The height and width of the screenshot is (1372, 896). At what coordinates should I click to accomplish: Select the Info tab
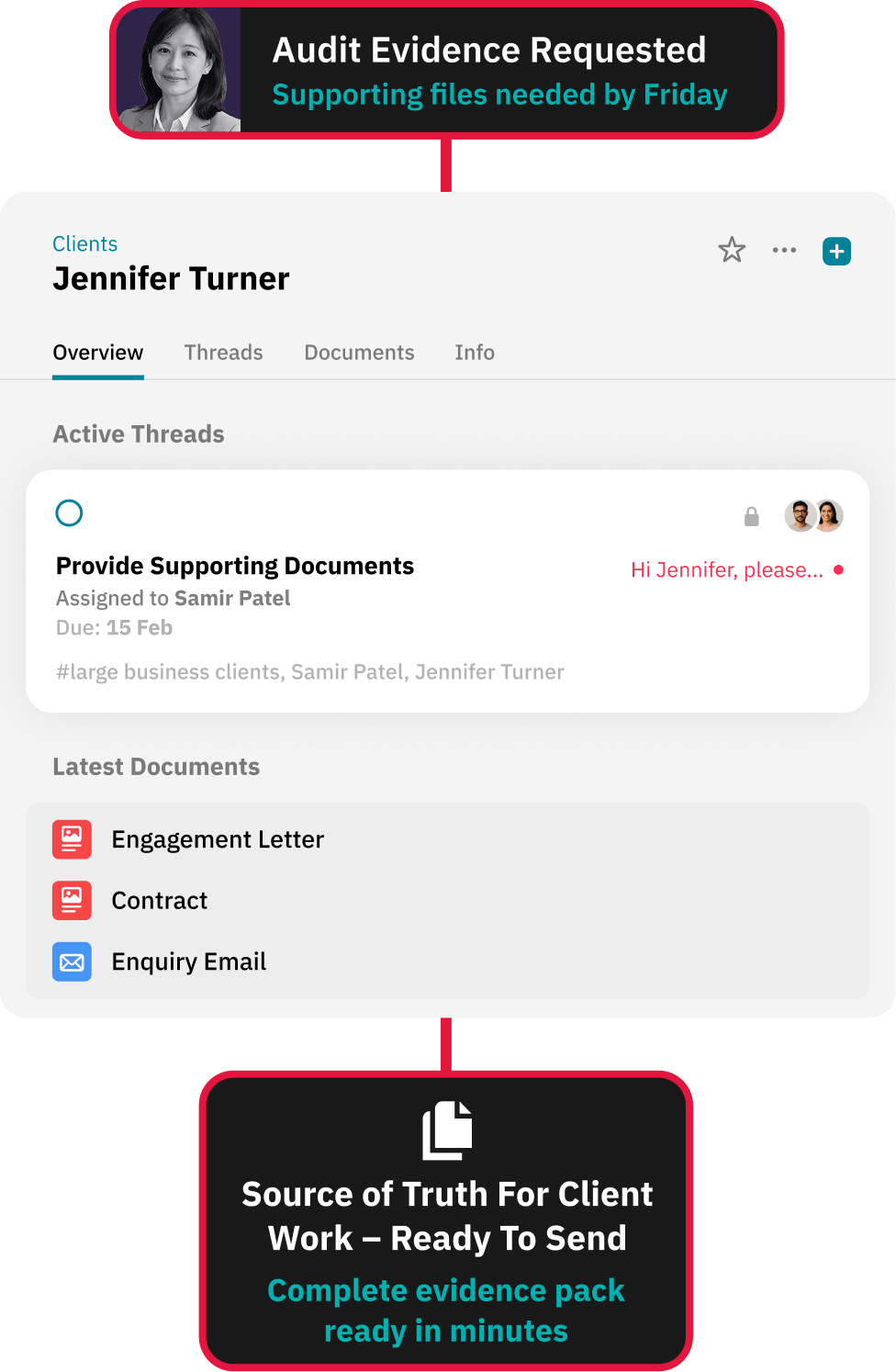[x=475, y=353]
